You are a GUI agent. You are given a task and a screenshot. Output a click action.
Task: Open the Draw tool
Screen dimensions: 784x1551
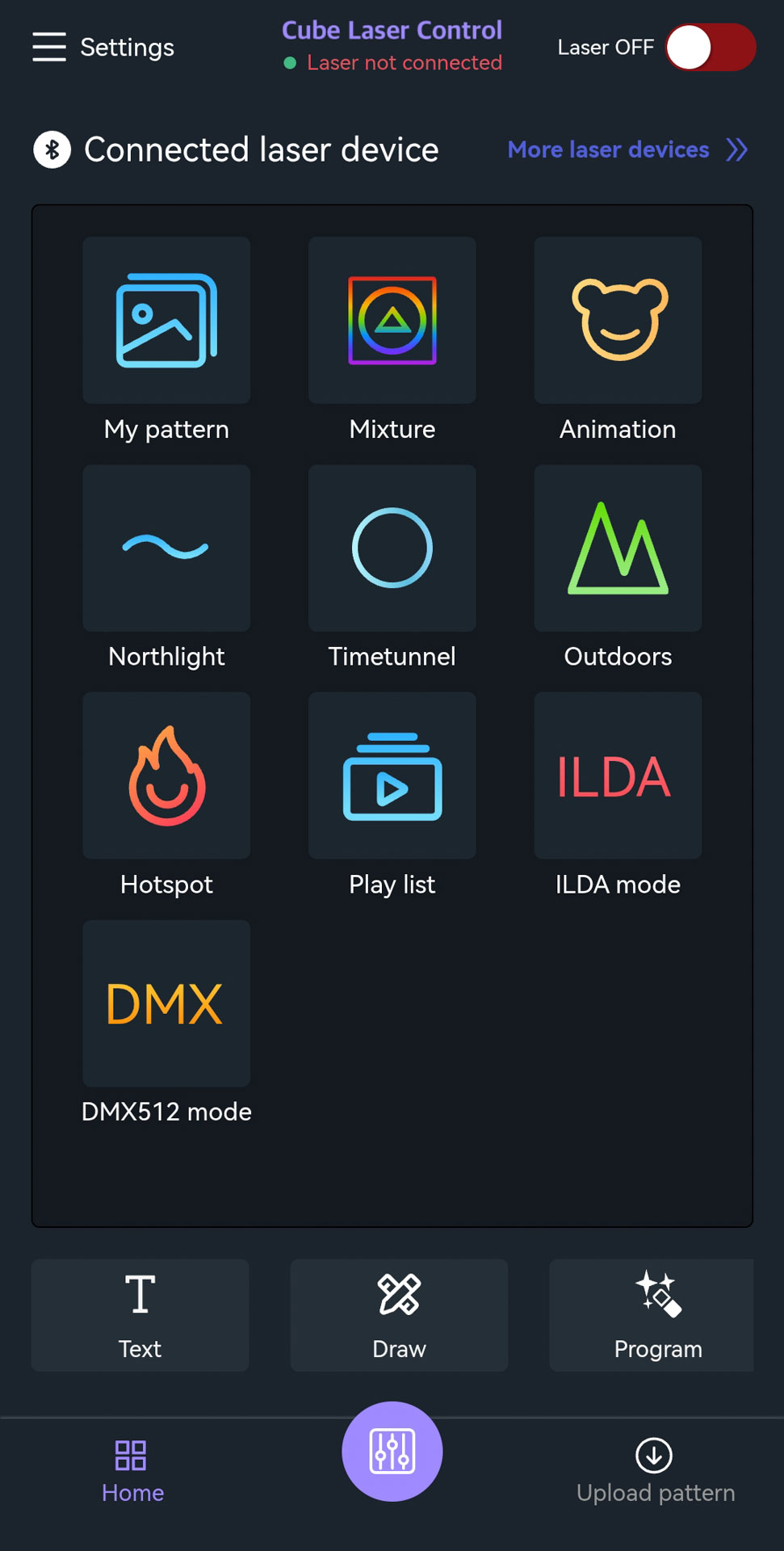point(399,1315)
